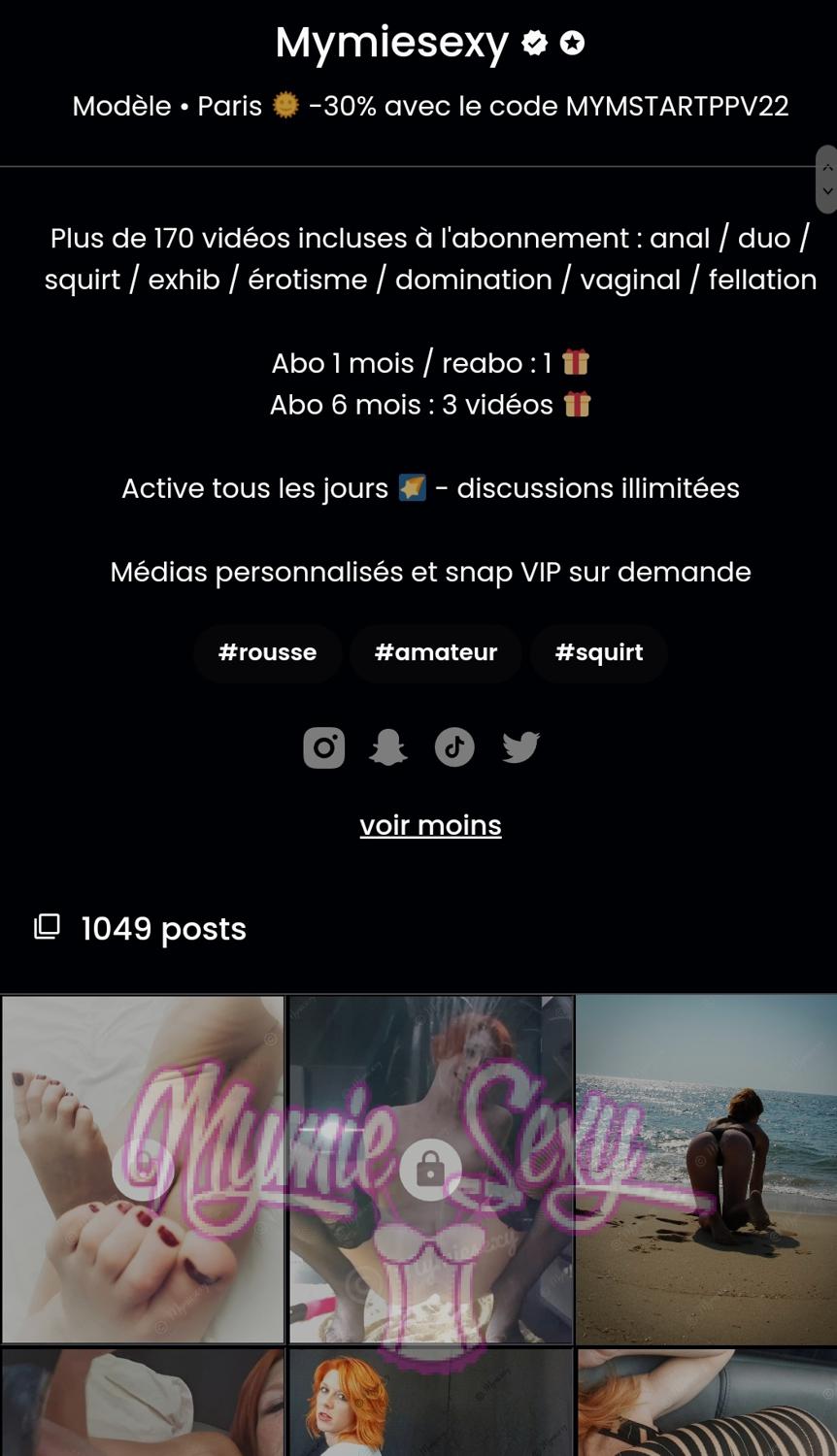Image resolution: width=837 pixels, height=1456 pixels.
Task: Open the Snapchat profile link
Action: click(x=388, y=748)
